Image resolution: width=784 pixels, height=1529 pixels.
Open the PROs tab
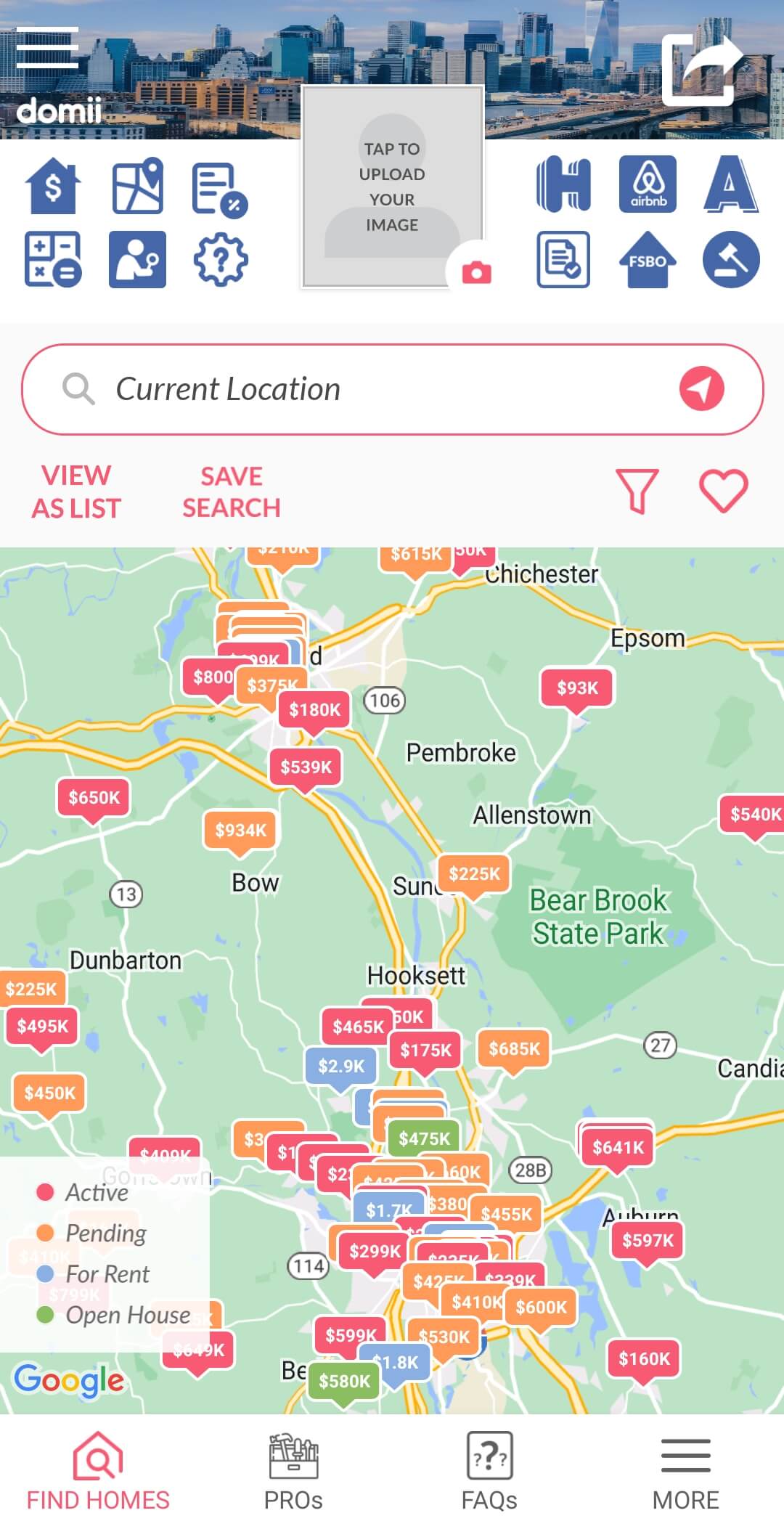(293, 1472)
